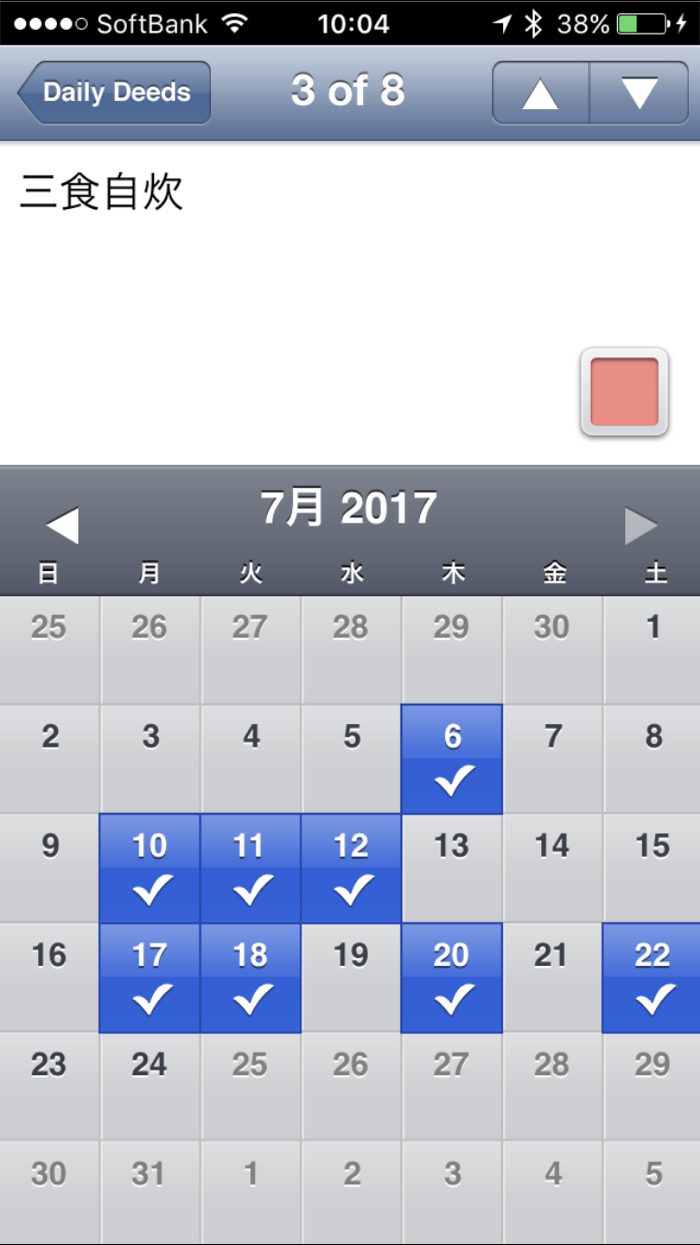
Task: Remove the check from July 20
Action: tap(452, 977)
